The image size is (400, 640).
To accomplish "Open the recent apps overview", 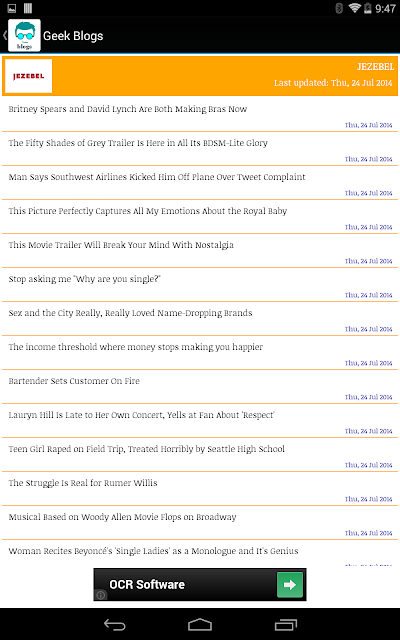I will coord(286,624).
